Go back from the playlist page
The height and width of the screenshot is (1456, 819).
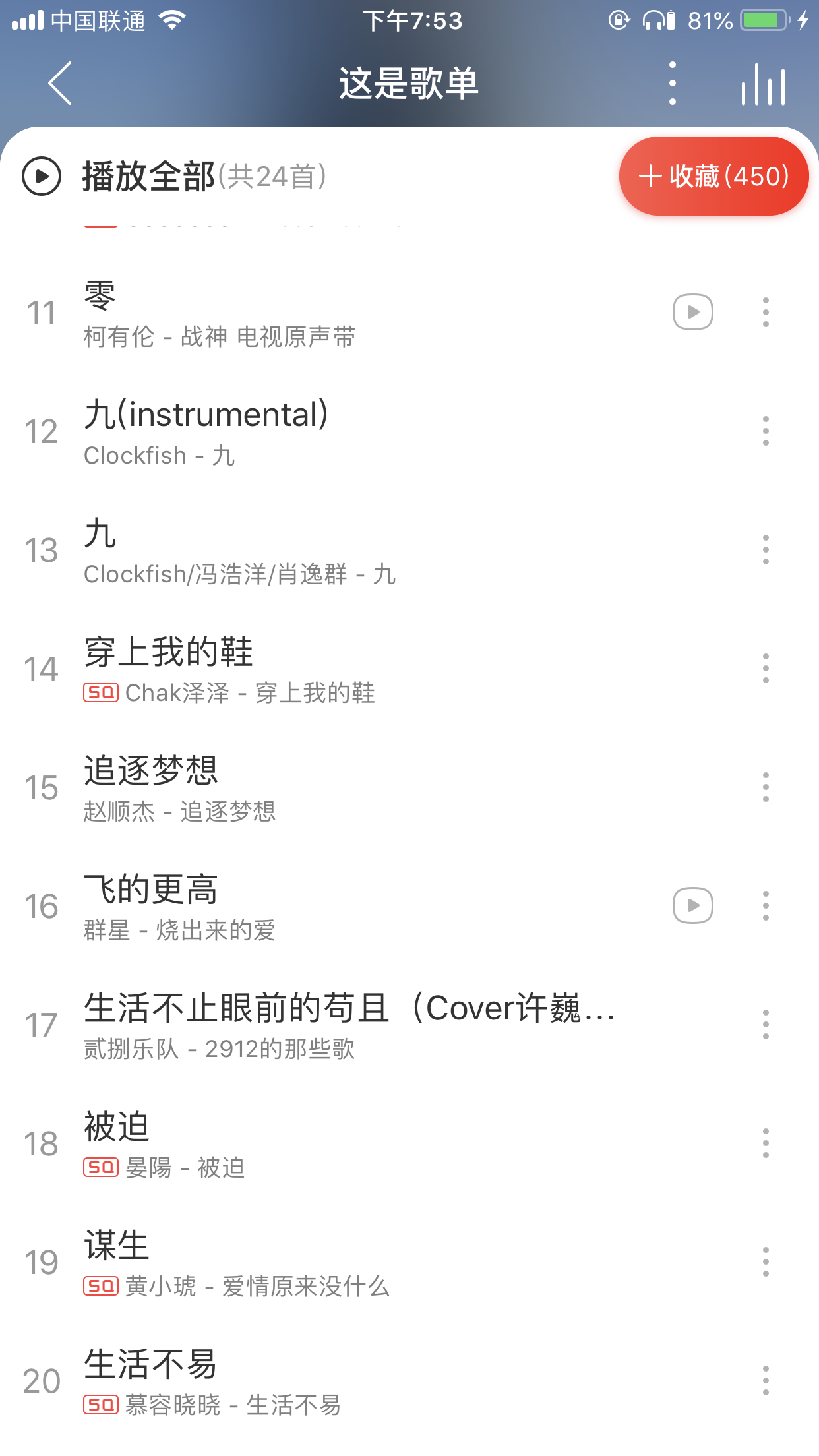click(60, 84)
